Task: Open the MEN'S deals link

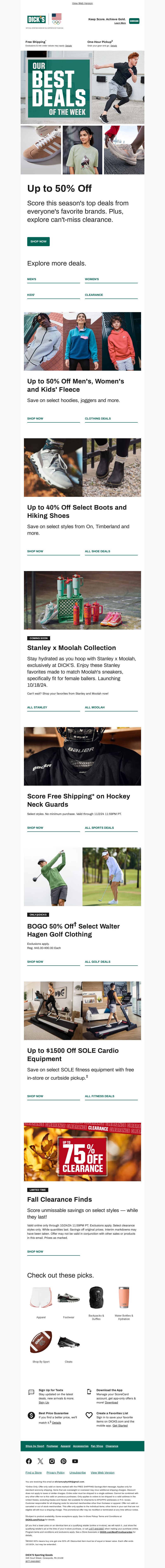Action: [32, 279]
